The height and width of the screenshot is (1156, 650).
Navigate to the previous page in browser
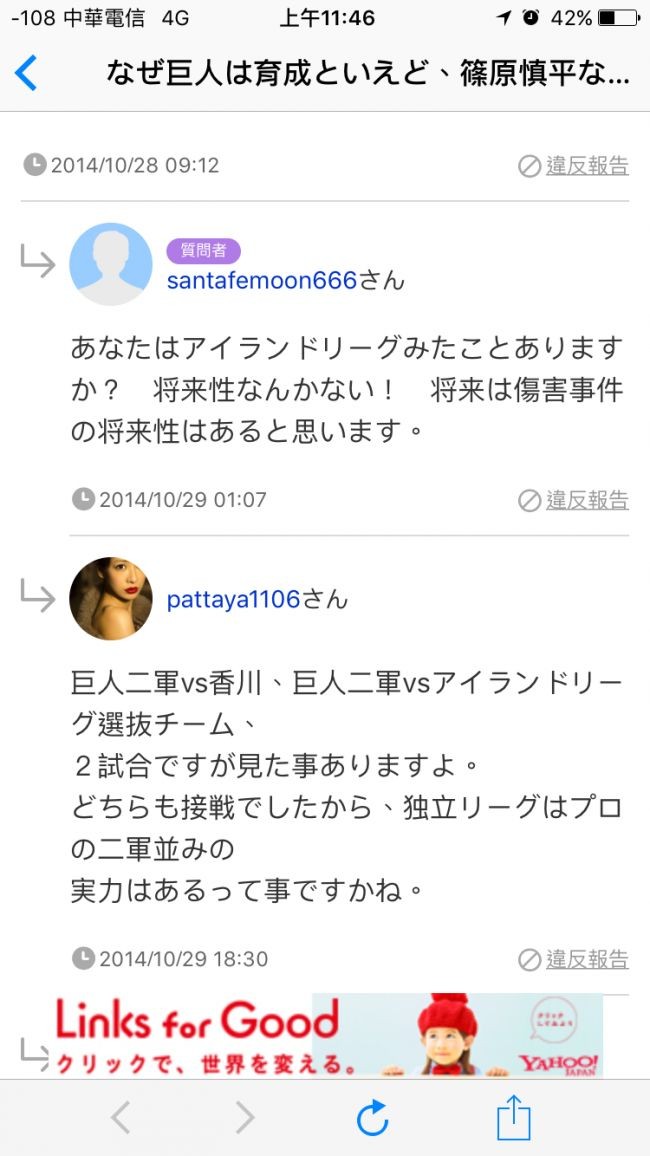click(120, 1117)
